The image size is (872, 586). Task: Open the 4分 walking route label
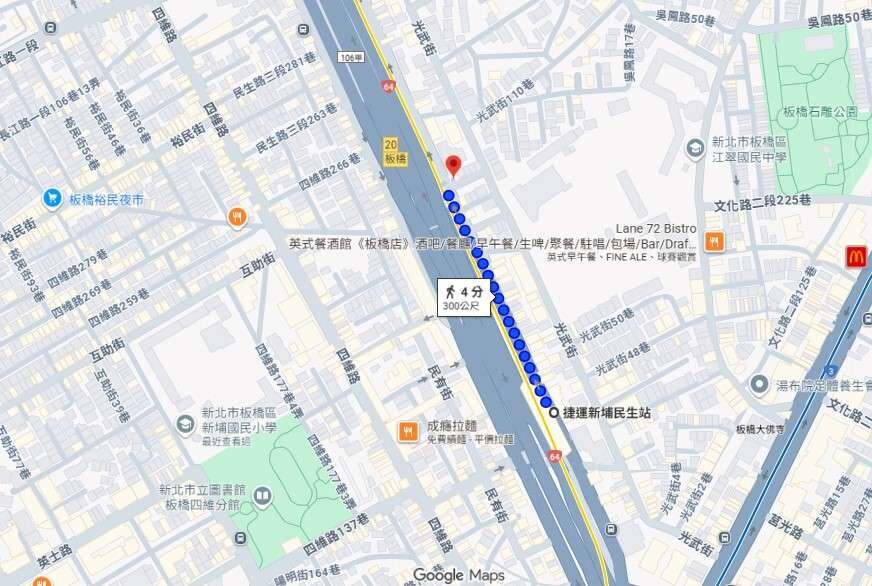463,297
